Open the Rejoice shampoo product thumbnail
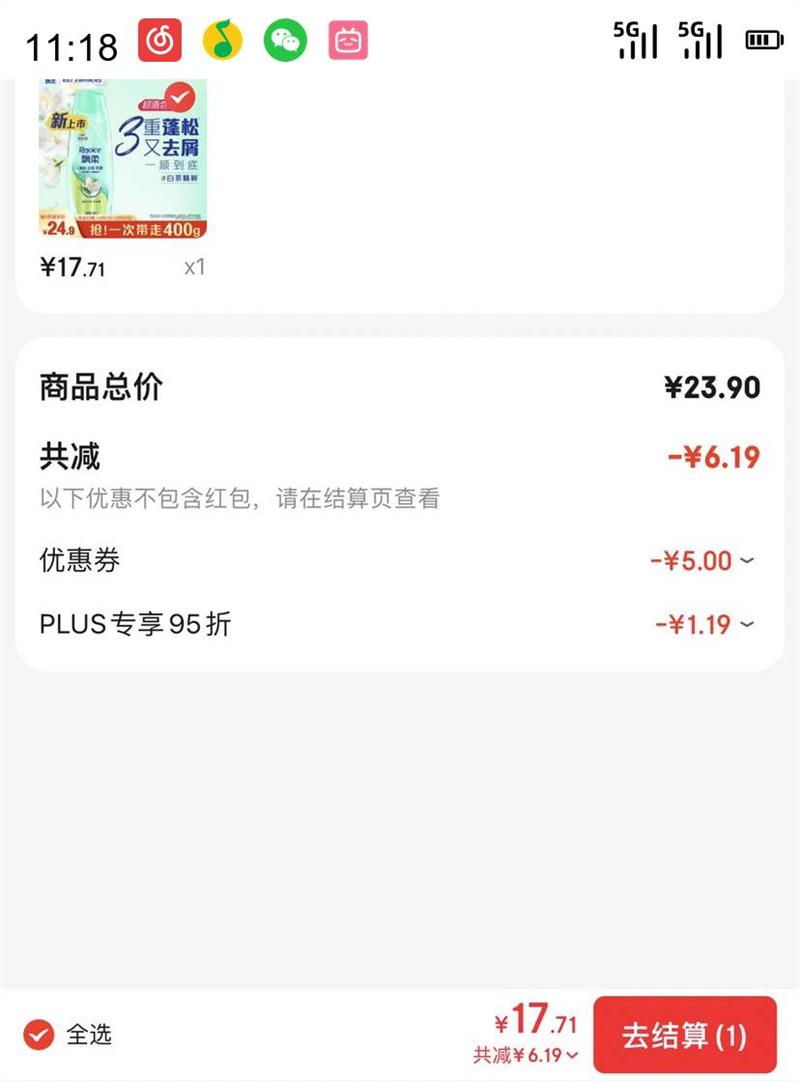 [120, 160]
